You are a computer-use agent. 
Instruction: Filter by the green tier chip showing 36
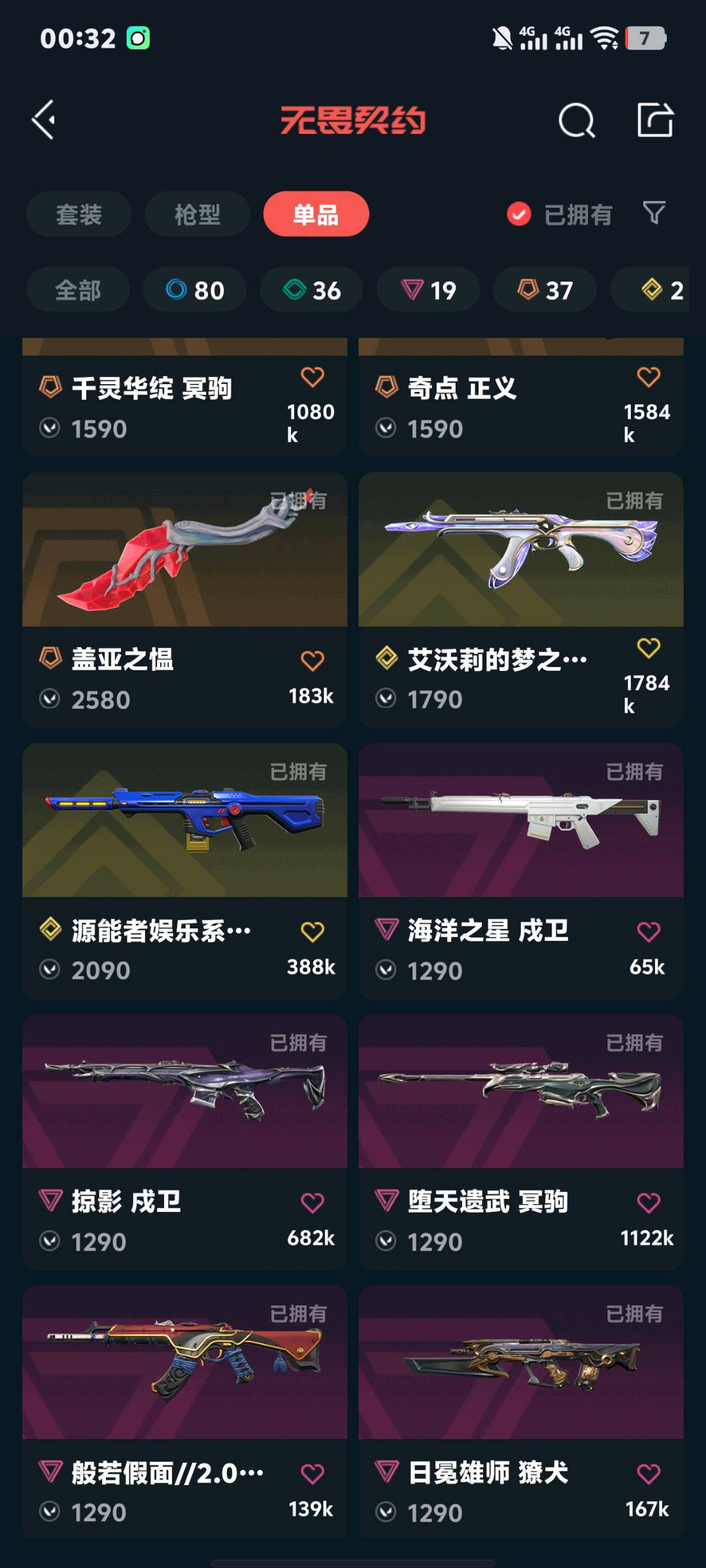coord(311,289)
